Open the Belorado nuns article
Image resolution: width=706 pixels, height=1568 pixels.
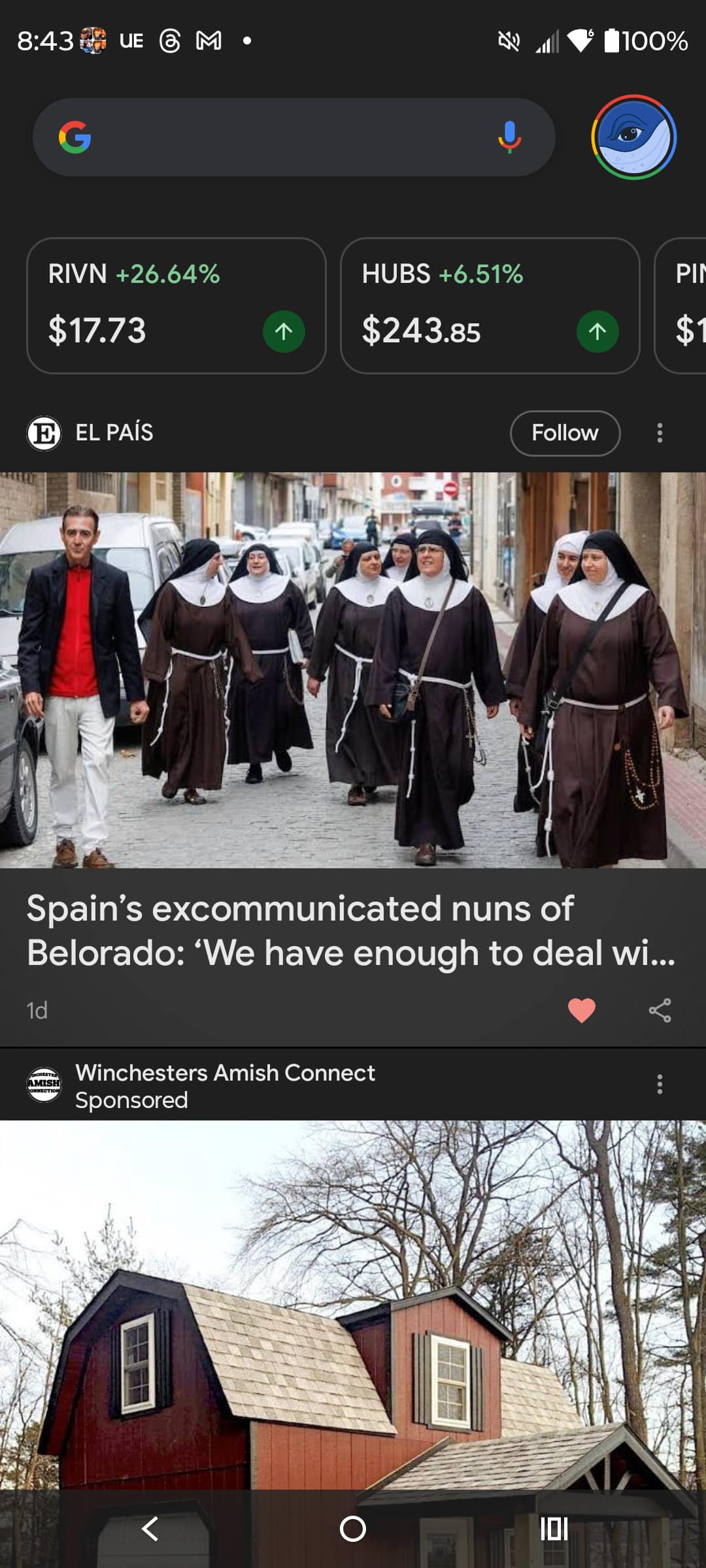(x=353, y=930)
